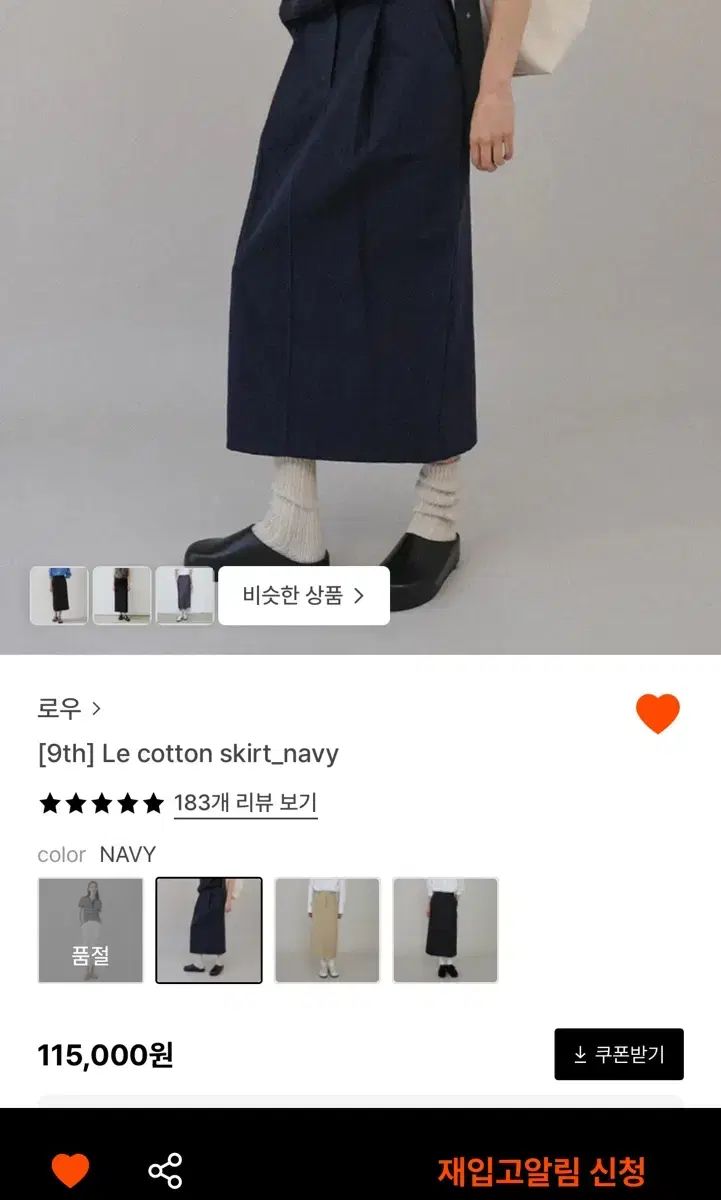View the first small photo thumbnail
This screenshot has width=721, height=1200.
(x=59, y=596)
